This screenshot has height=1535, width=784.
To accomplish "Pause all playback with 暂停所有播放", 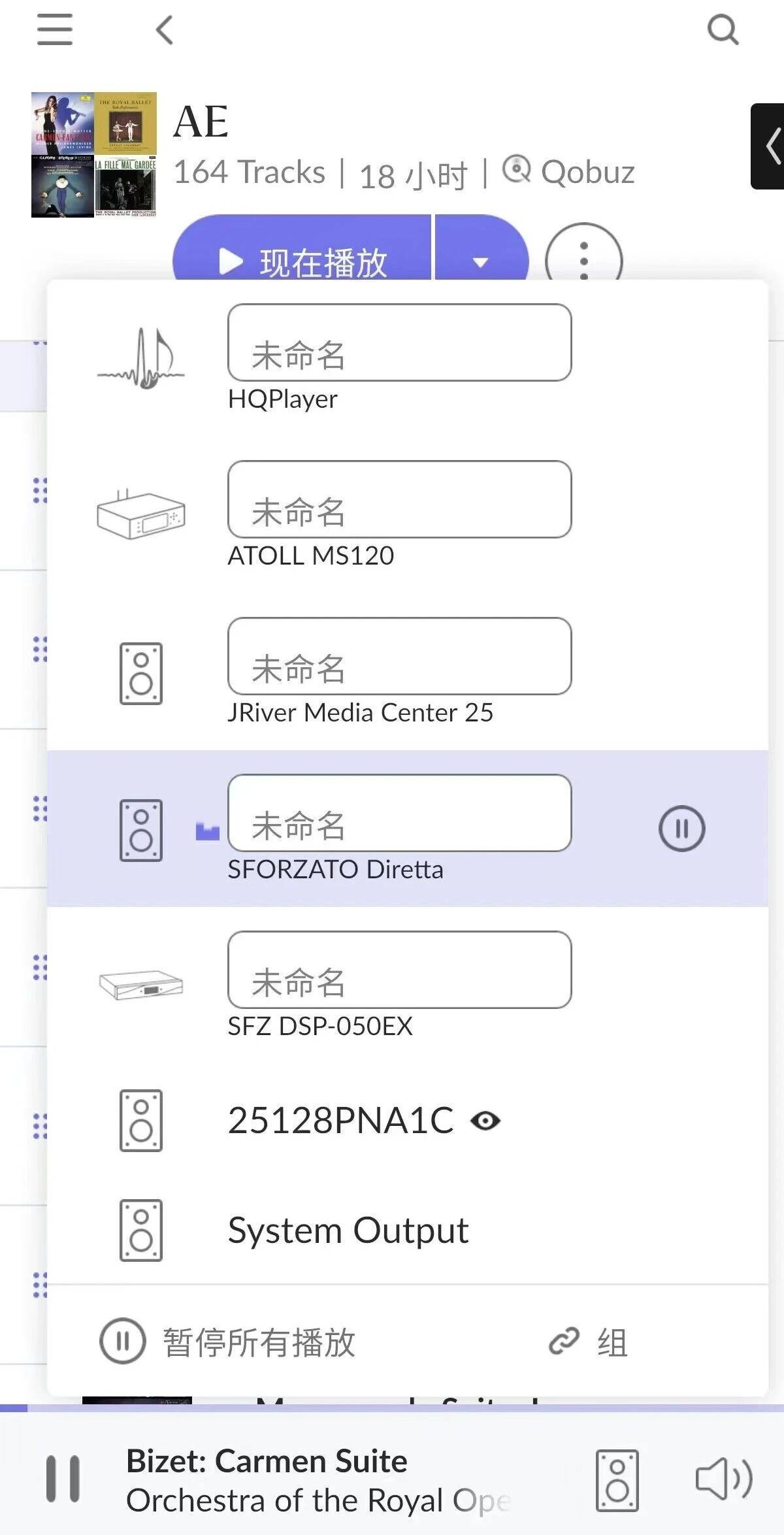I will [227, 1342].
